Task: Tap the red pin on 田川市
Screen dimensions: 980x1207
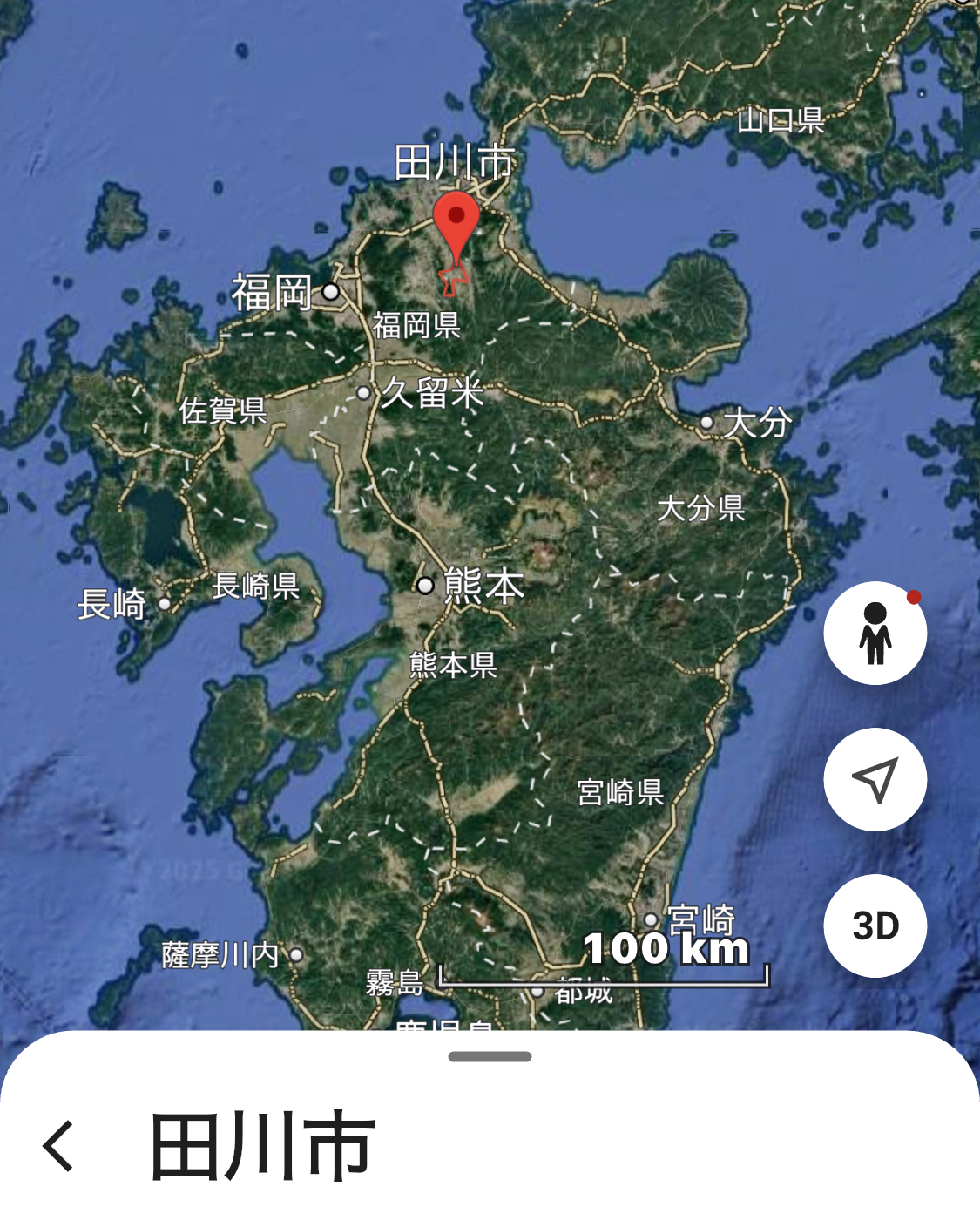Action: click(456, 222)
